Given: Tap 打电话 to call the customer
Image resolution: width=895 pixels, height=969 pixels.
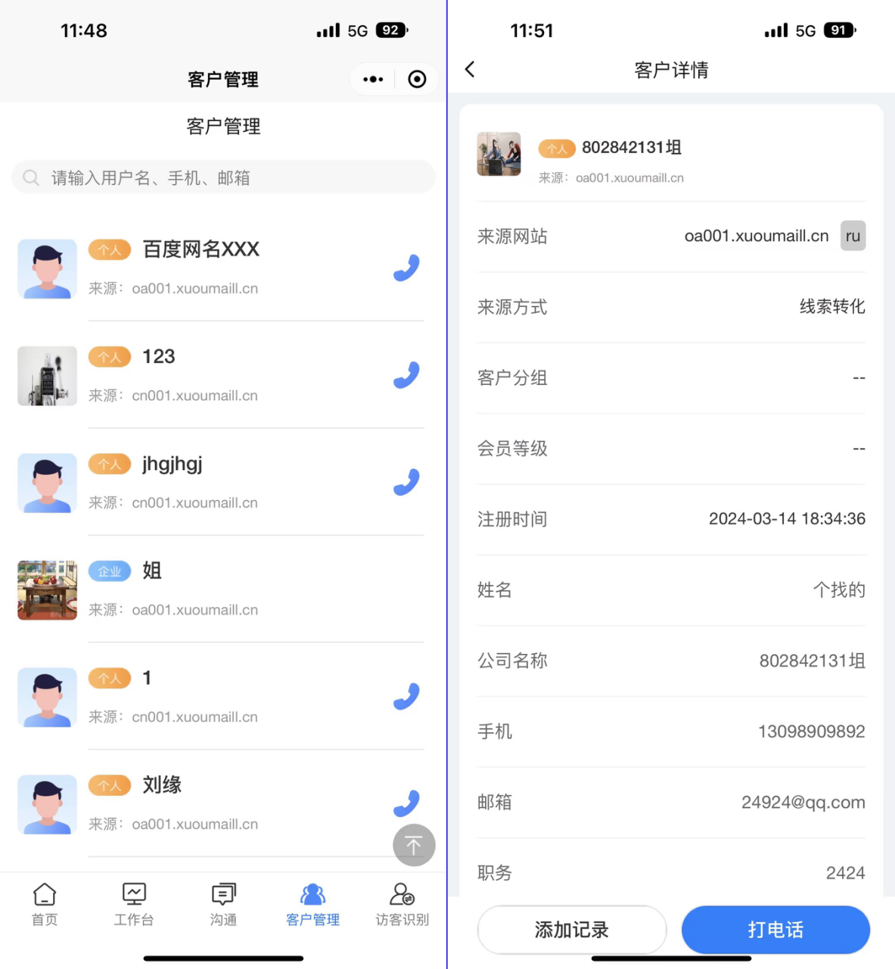Looking at the screenshot, I should tap(776, 930).
